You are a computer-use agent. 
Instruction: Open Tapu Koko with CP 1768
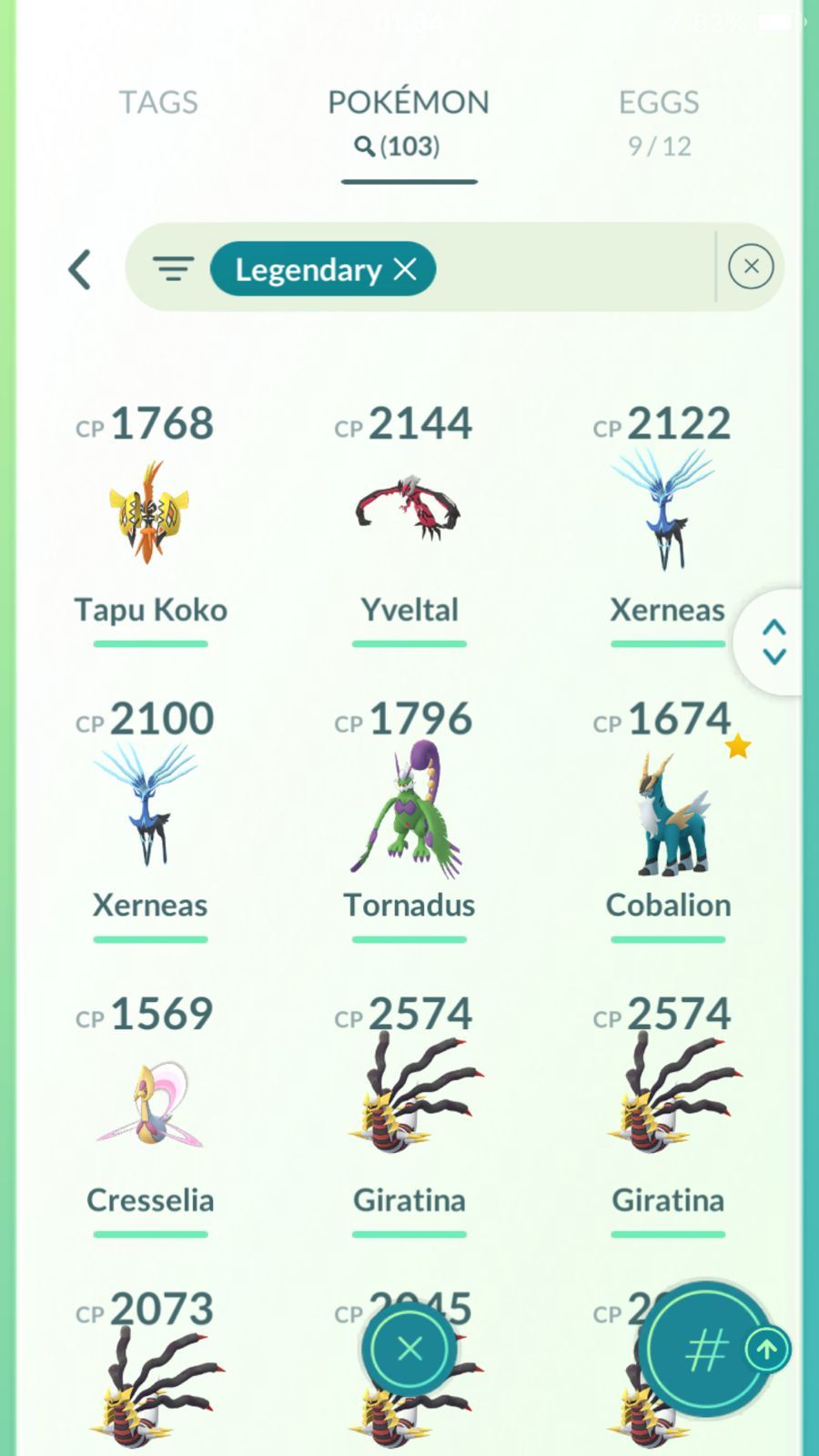(150, 516)
